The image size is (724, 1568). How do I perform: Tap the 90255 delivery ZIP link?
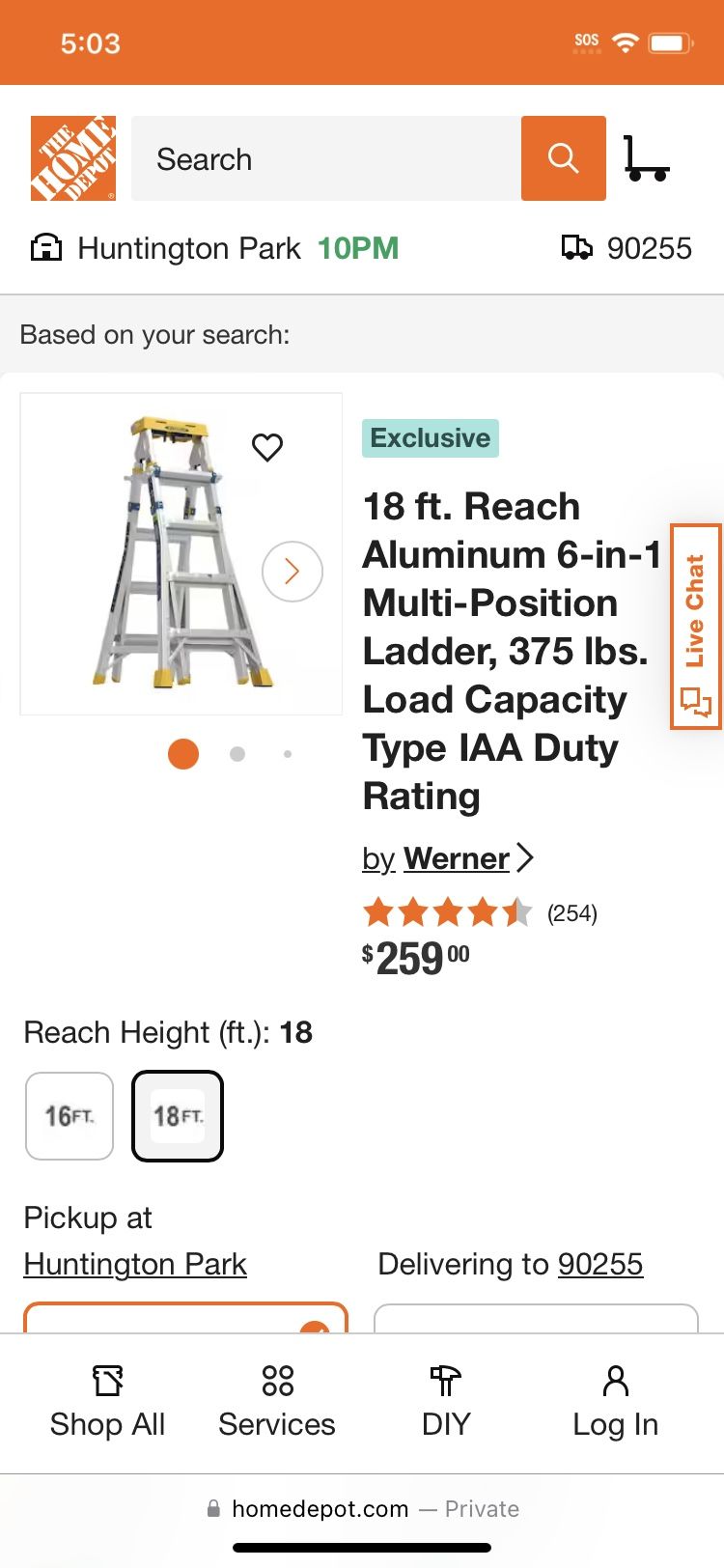(600, 1264)
